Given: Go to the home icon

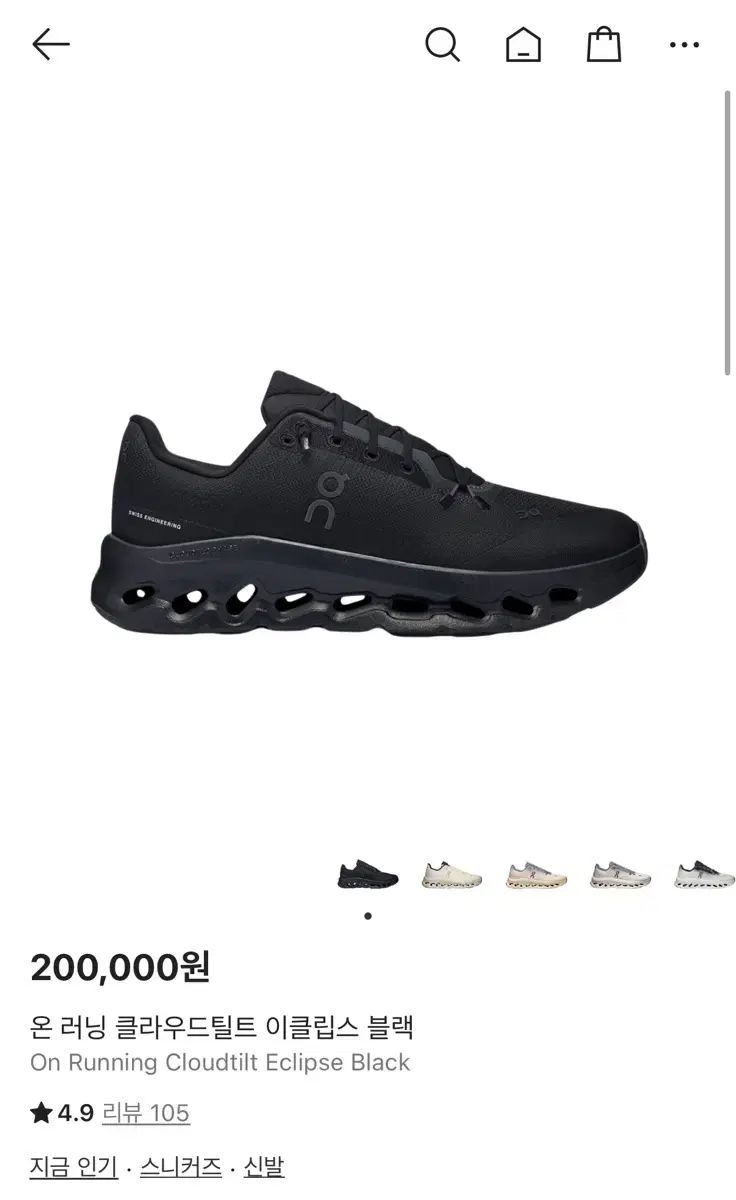Looking at the screenshot, I should (523, 45).
